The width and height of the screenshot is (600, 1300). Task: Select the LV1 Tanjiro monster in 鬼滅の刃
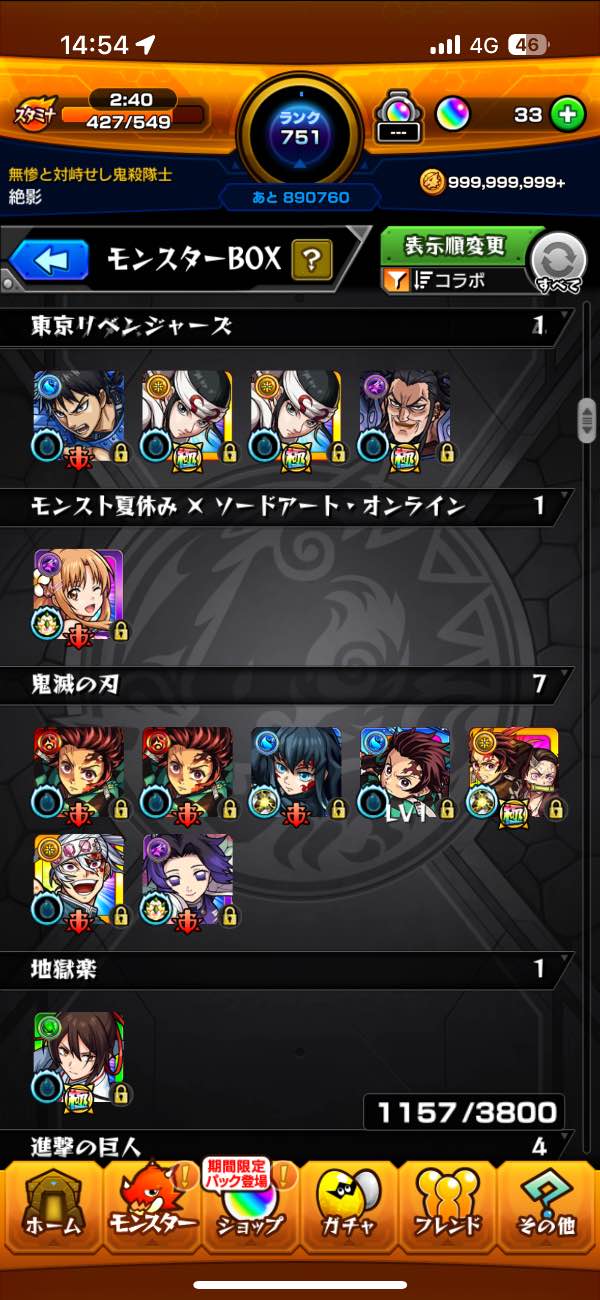pos(405,773)
